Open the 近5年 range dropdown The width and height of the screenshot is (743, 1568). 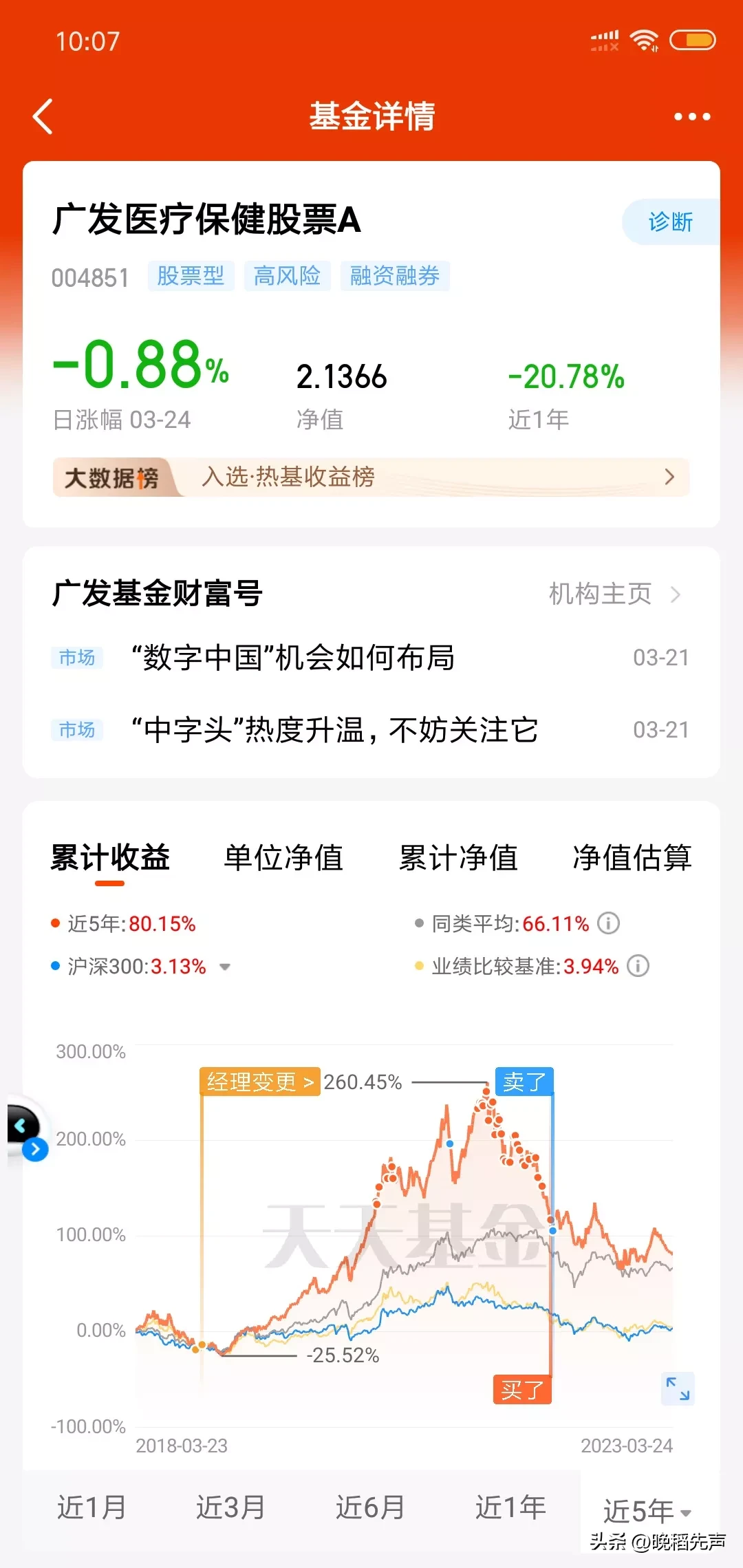tap(647, 1511)
